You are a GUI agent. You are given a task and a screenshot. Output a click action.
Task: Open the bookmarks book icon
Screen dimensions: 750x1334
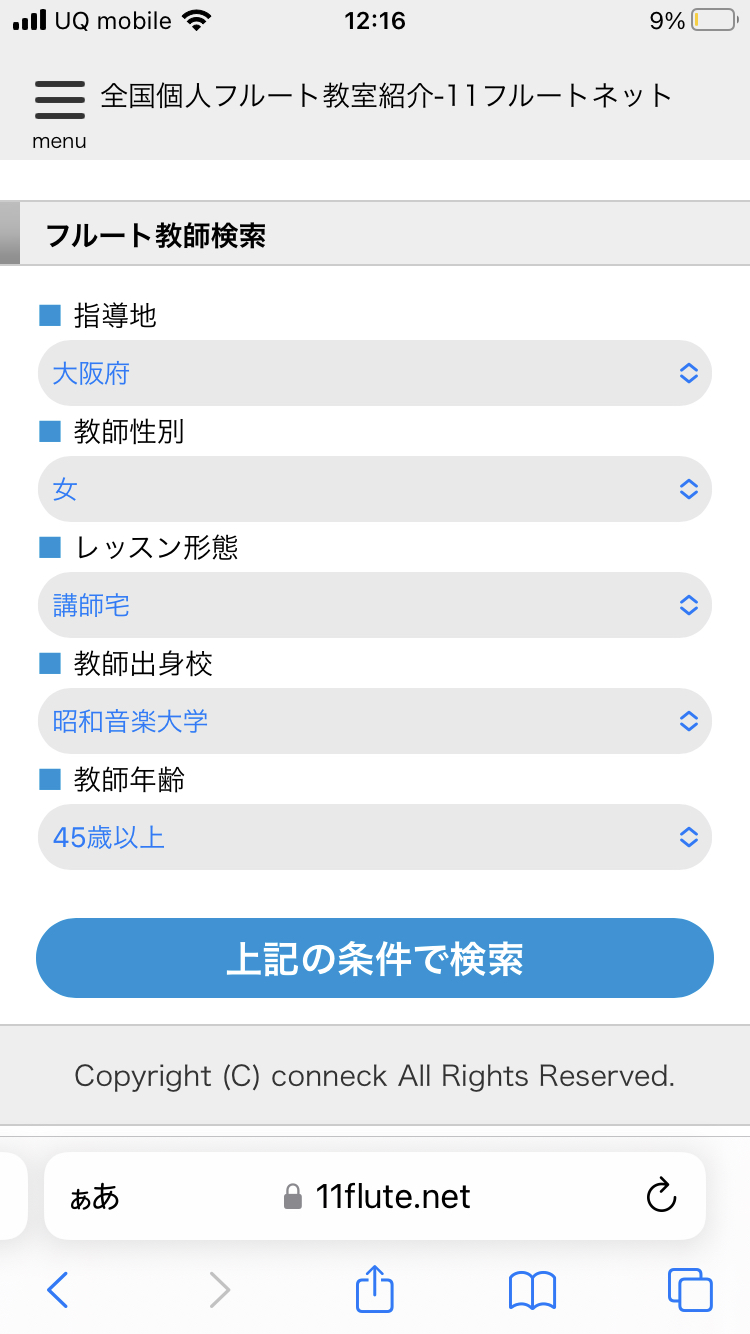532,1290
